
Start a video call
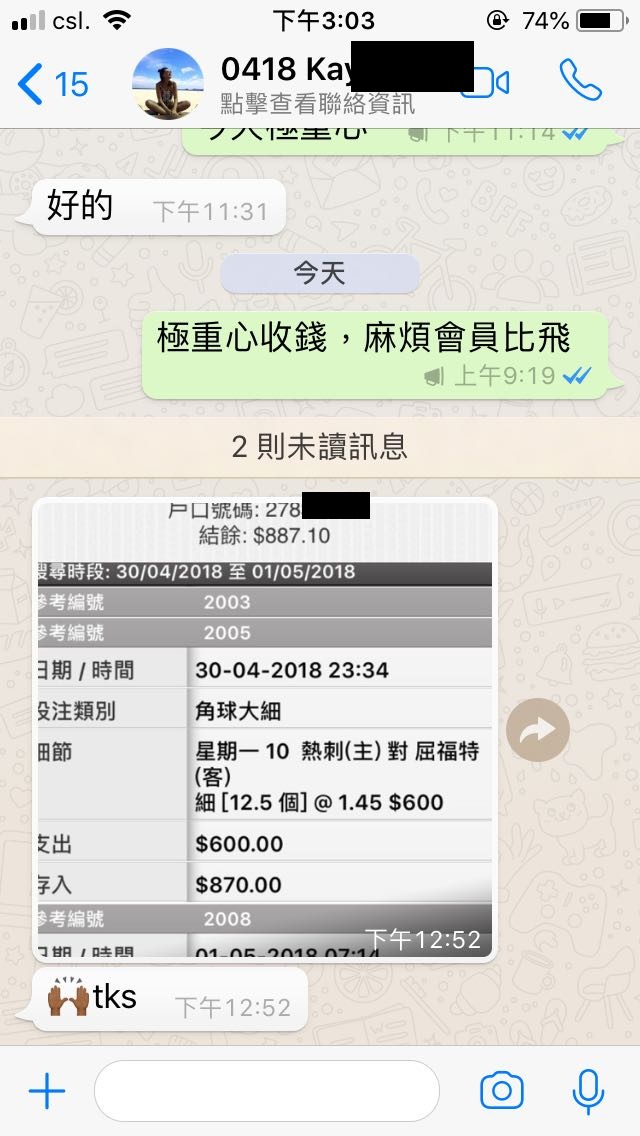[x=487, y=81]
